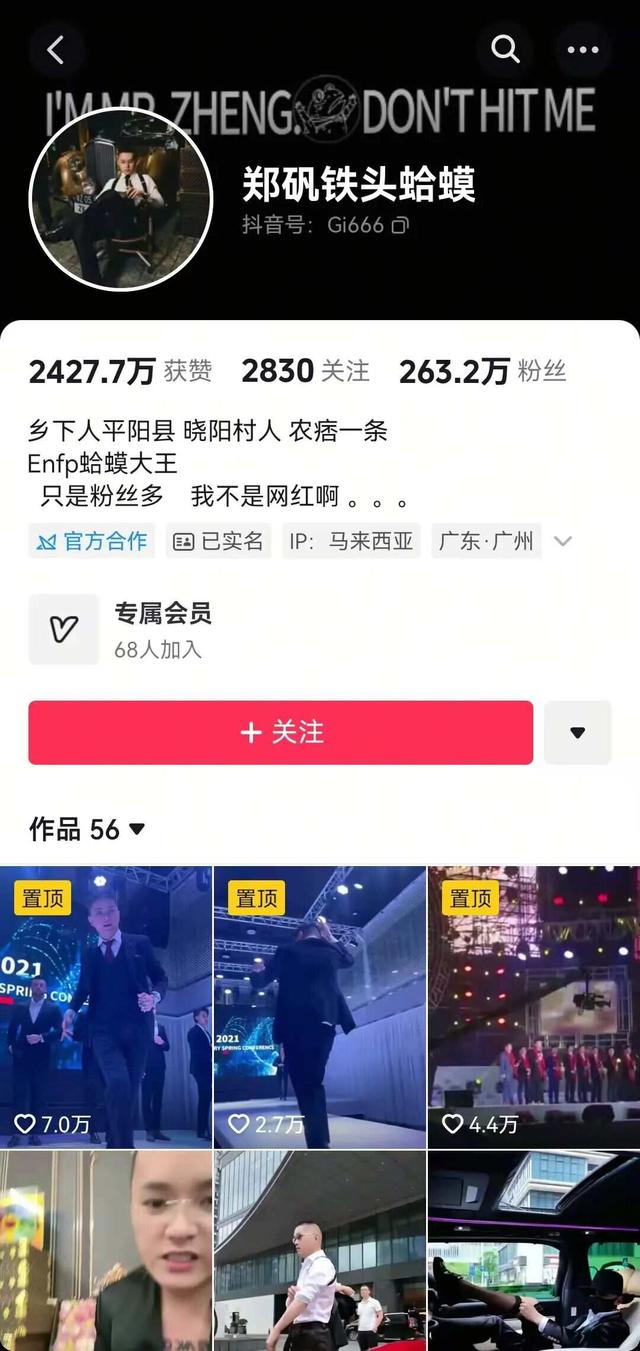Open the car interior video tile
The image size is (640, 1351).
point(534,1250)
